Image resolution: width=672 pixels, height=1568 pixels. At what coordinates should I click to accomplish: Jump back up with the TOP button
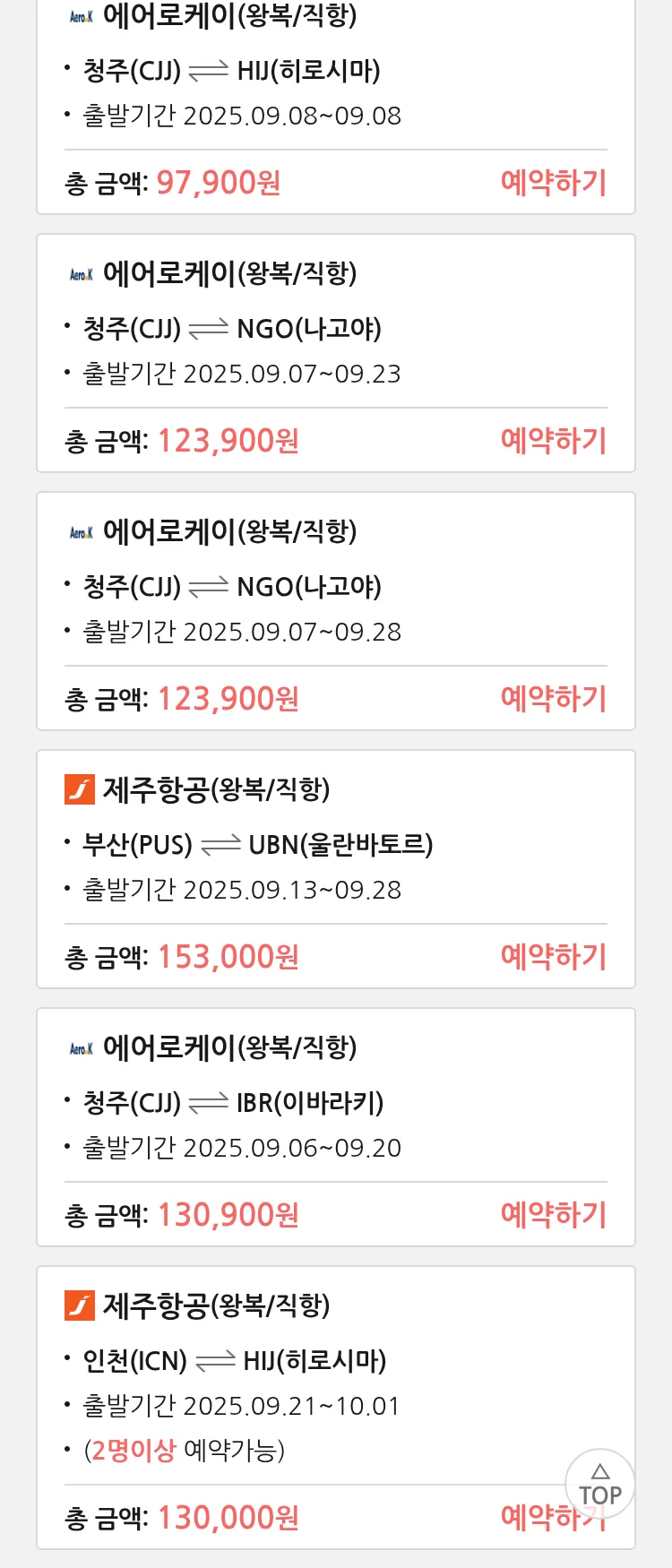(600, 1485)
